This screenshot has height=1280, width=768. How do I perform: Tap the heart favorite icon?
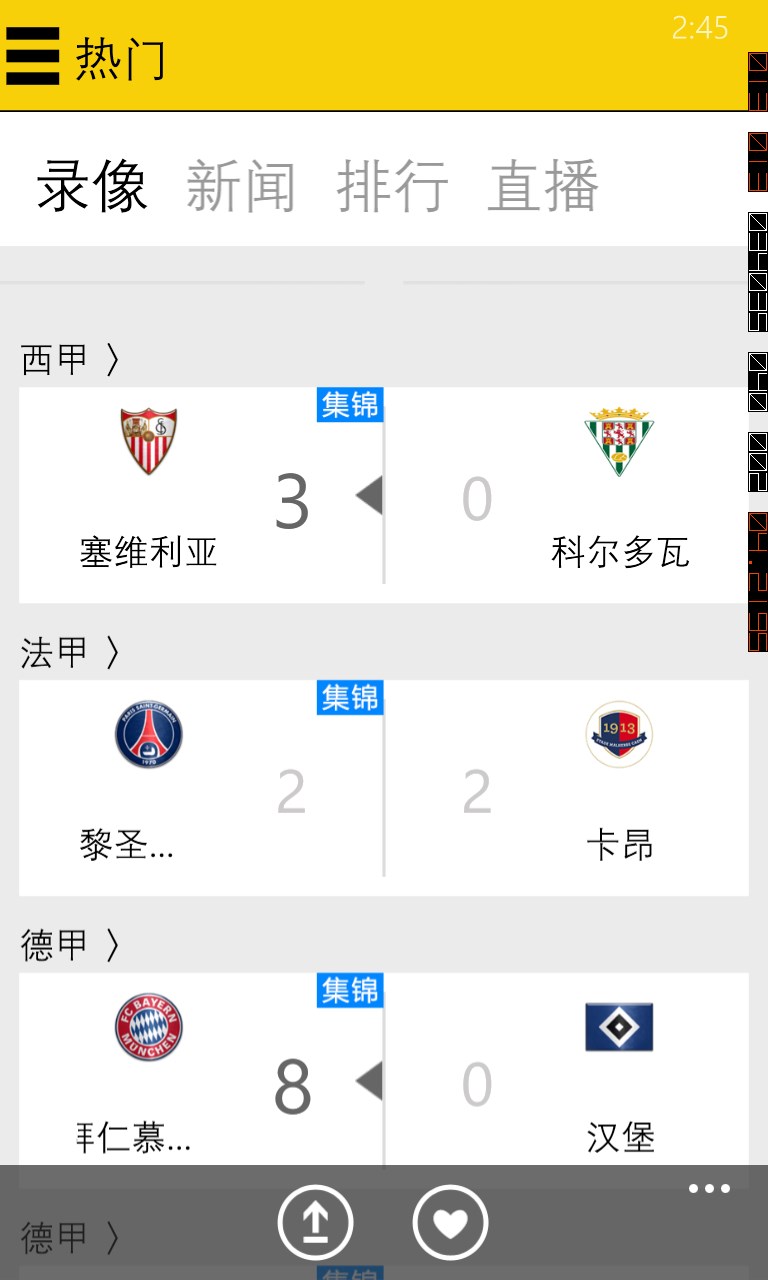point(450,1222)
